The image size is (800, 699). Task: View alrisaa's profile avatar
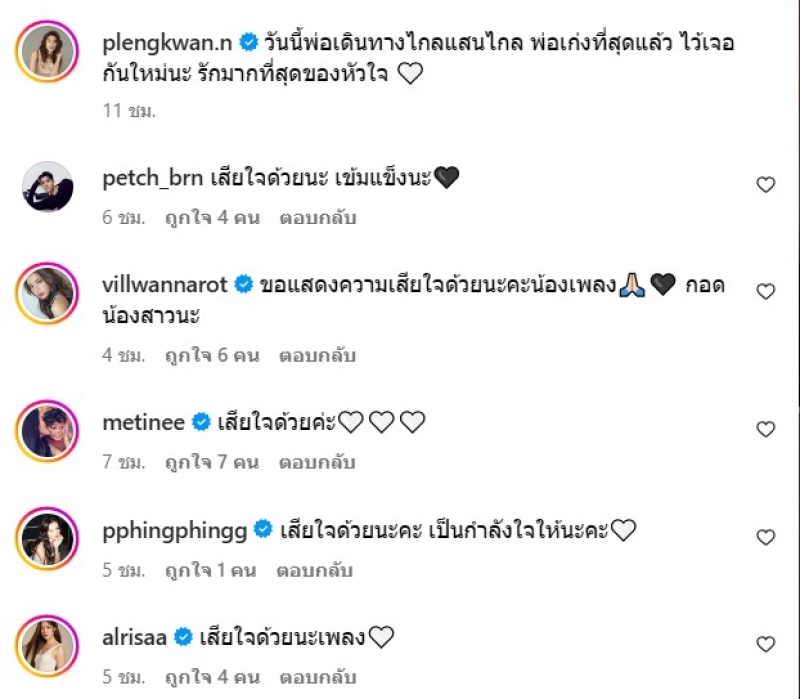tap(47, 645)
